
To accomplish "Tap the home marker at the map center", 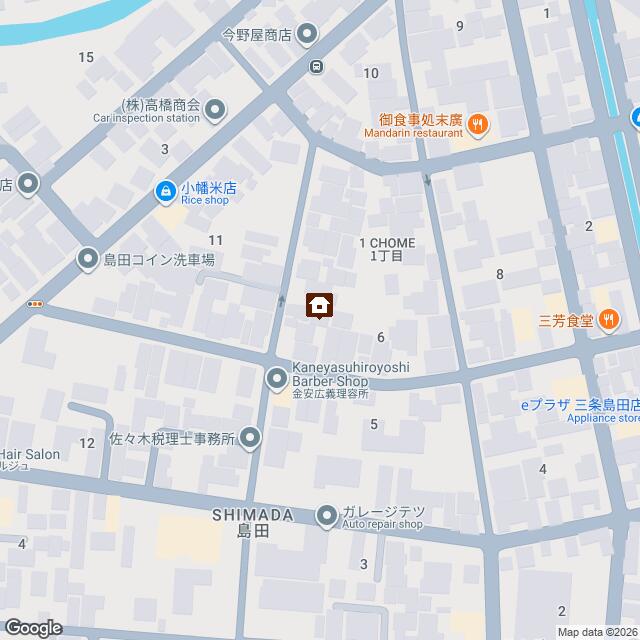I will tap(320, 306).
